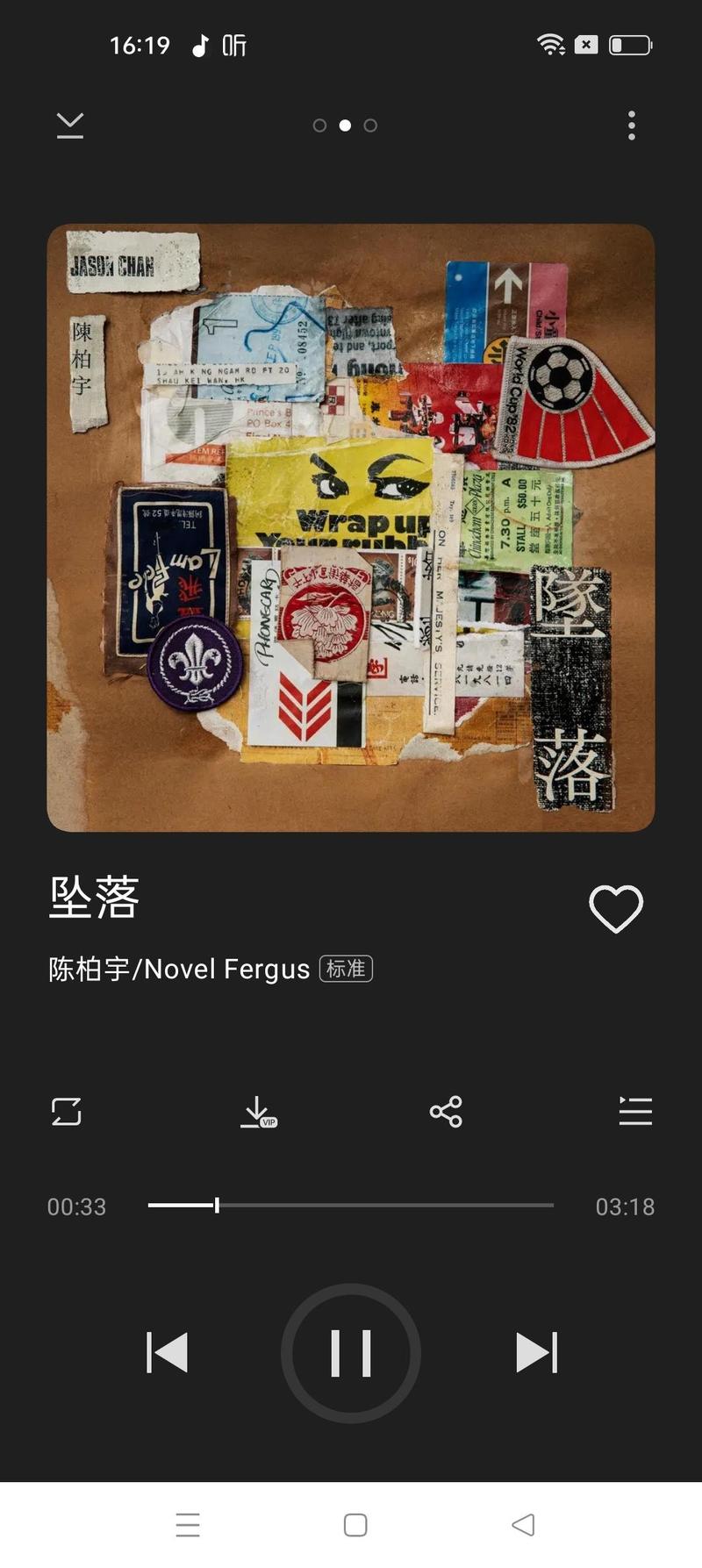702x1568 pixels.
Task: Go to home via system square button
Action: tap(355, 1525)
